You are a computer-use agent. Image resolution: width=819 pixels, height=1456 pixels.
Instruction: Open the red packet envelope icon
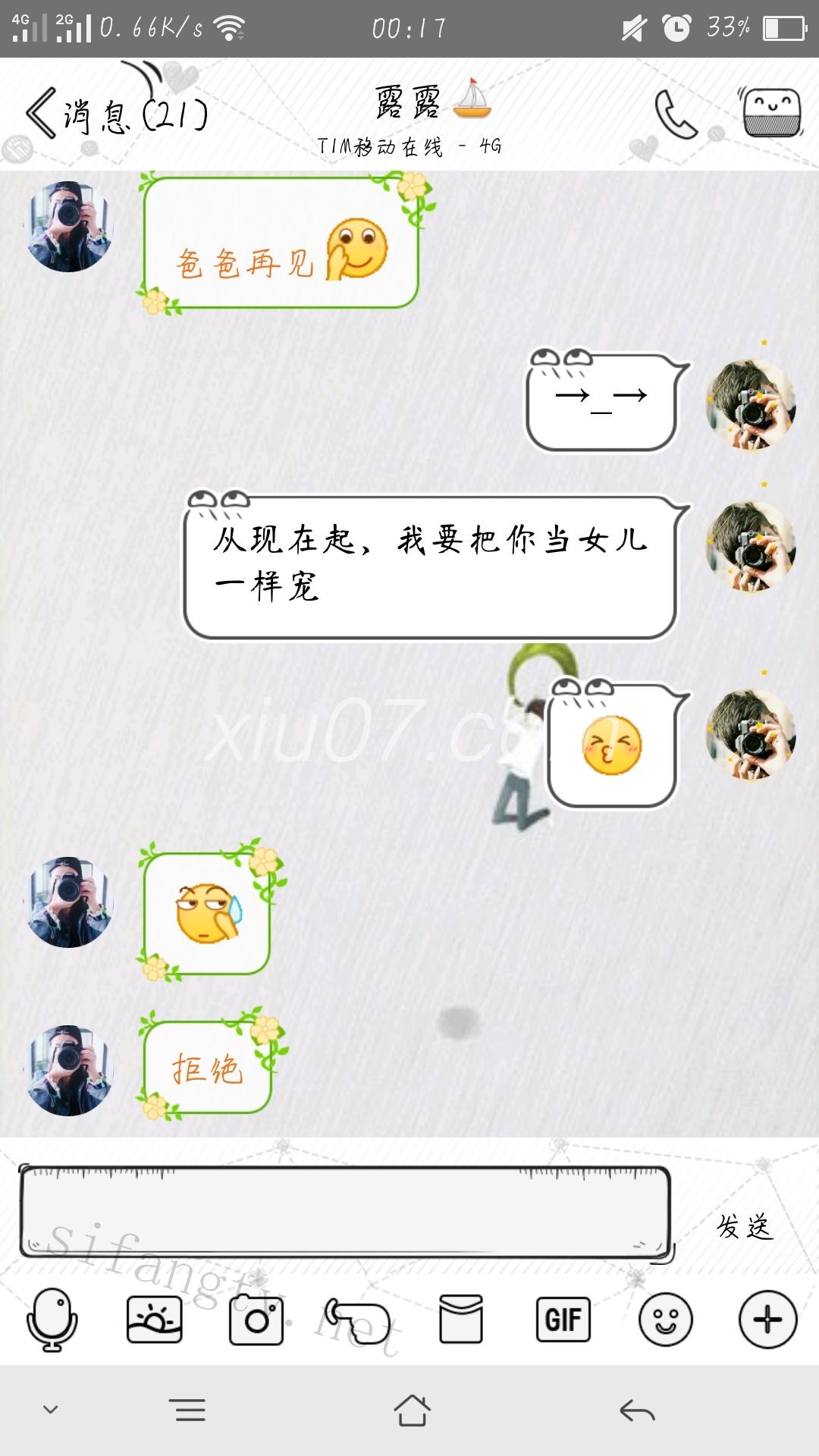[x=460, y=1319]
